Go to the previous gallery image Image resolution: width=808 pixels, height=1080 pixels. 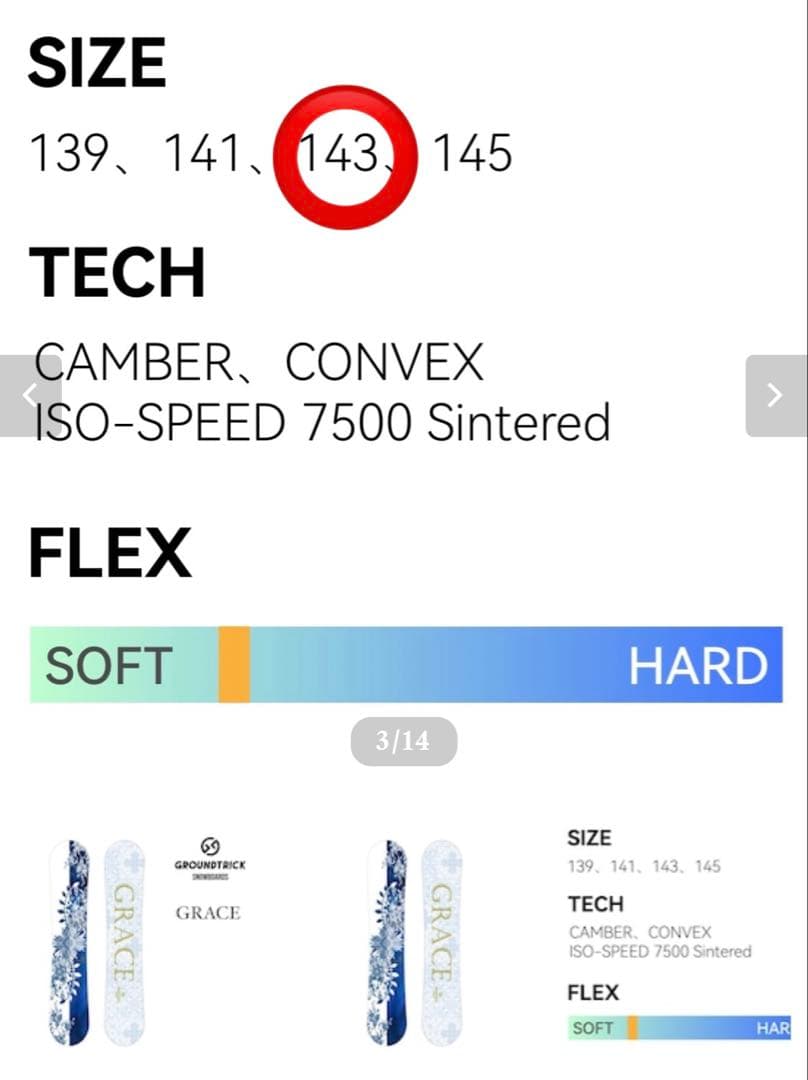(29, 395)
